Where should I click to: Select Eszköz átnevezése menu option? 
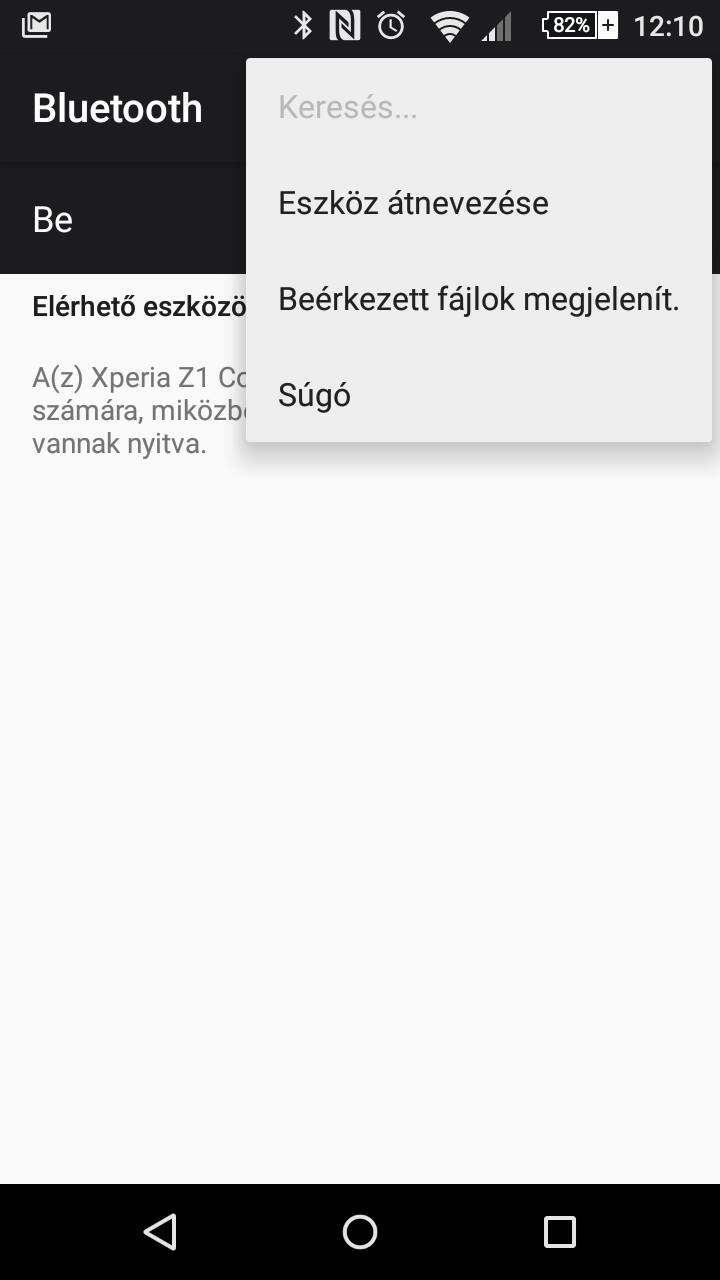479,203
